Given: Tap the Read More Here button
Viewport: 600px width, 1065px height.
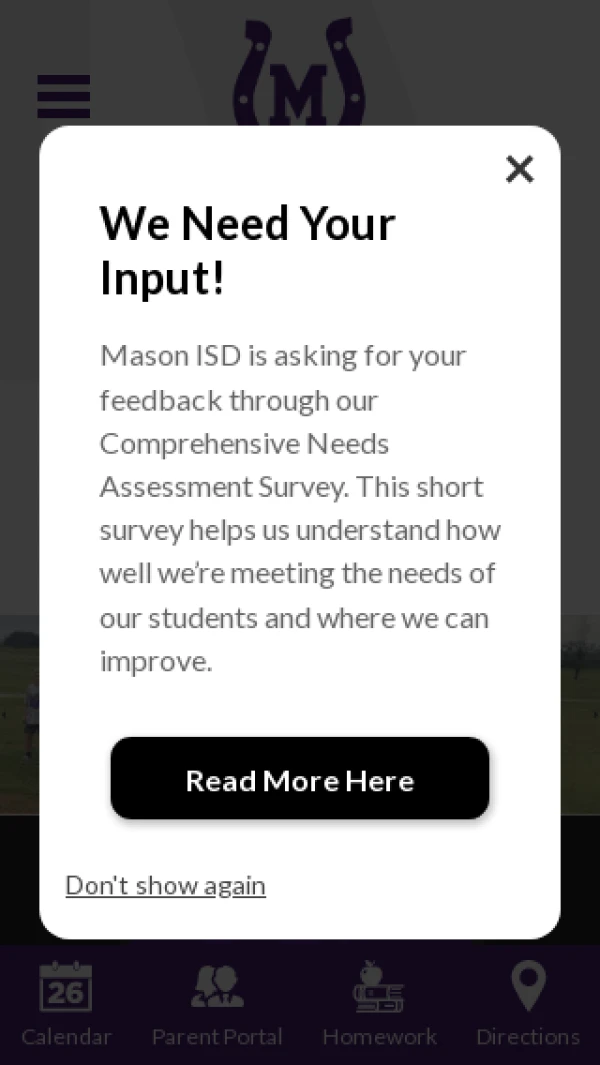Looking at the screenshot, I should coord(300,779).
